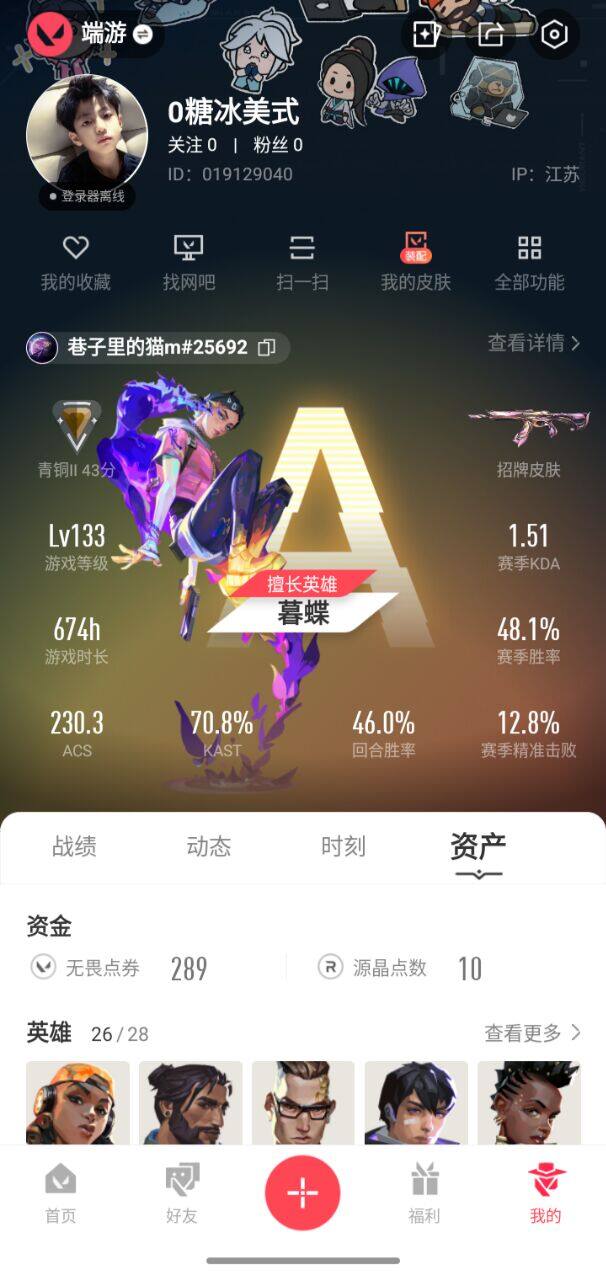Open 我的皮肤 skins

point(416,263)
